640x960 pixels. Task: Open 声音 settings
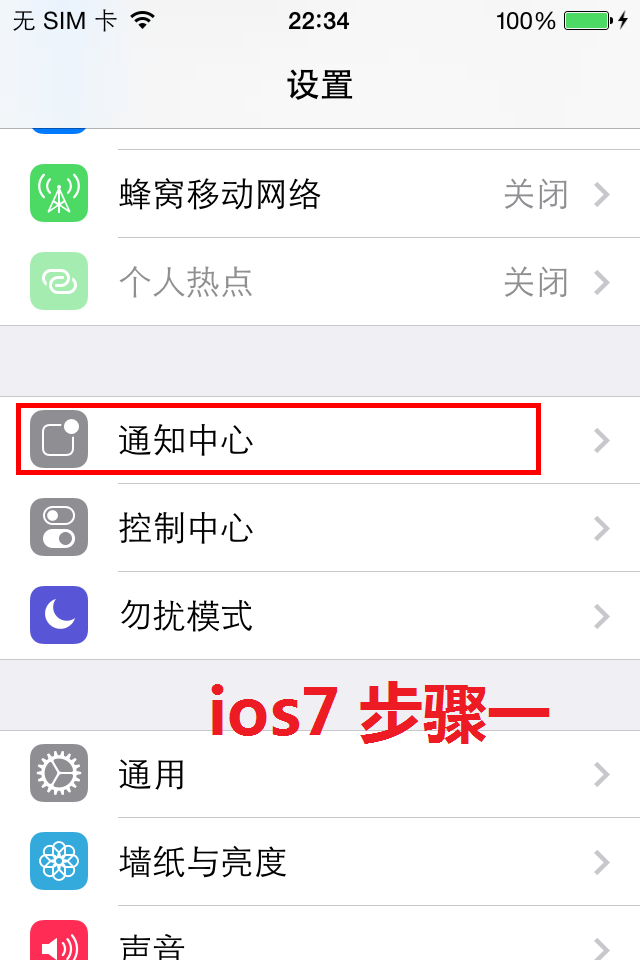(320, 933)
